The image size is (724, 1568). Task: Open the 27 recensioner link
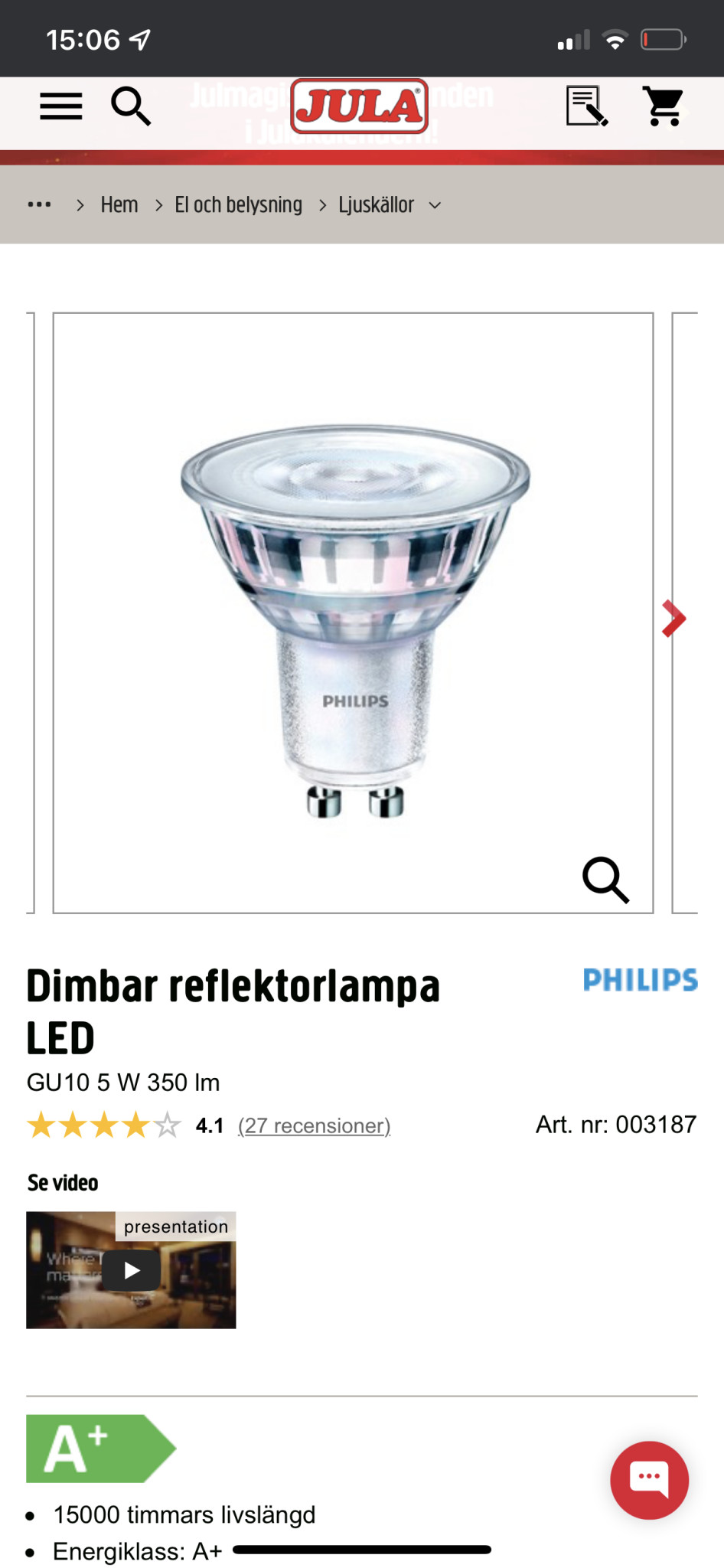pyautogui.click(x=313, y=1125)
